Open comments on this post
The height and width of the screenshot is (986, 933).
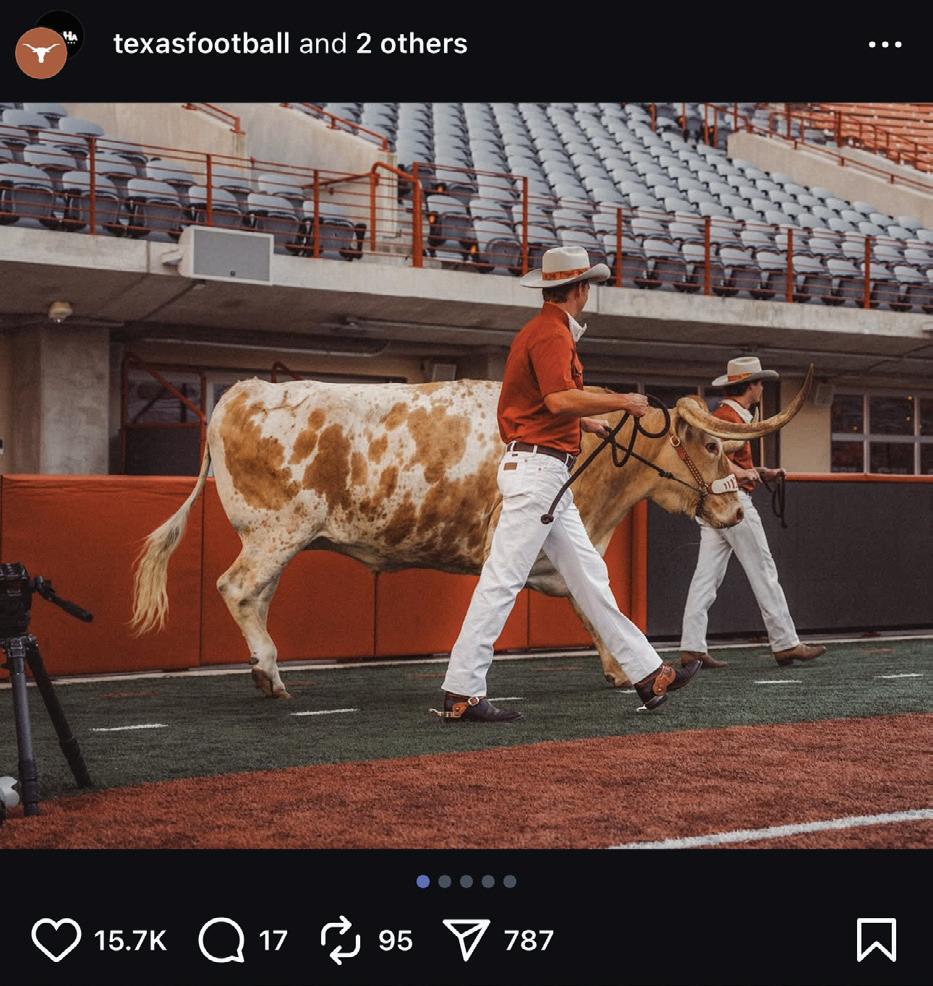[x=221, y=940]
